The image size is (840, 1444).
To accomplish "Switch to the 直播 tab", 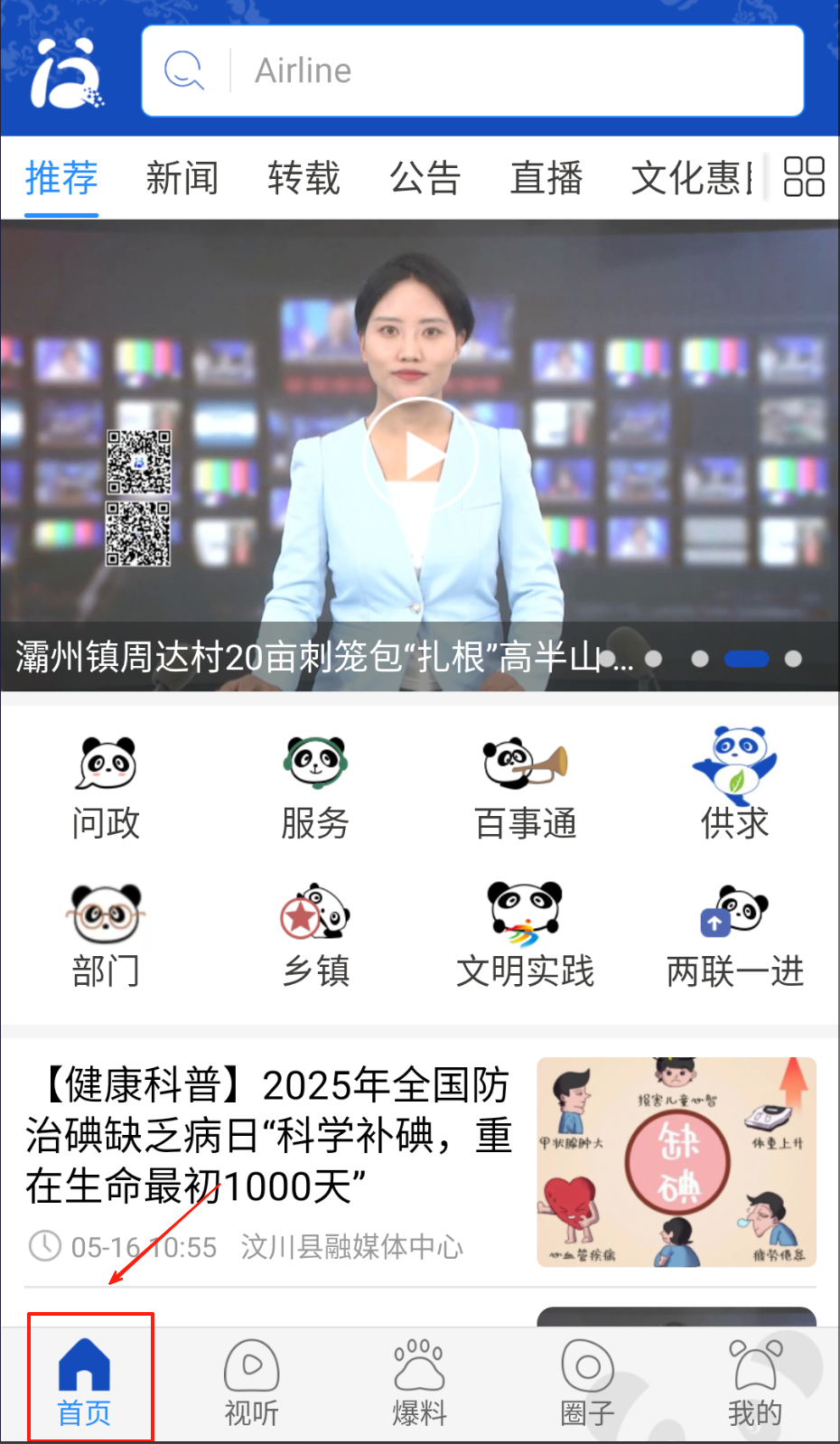I will pos(546,178).
